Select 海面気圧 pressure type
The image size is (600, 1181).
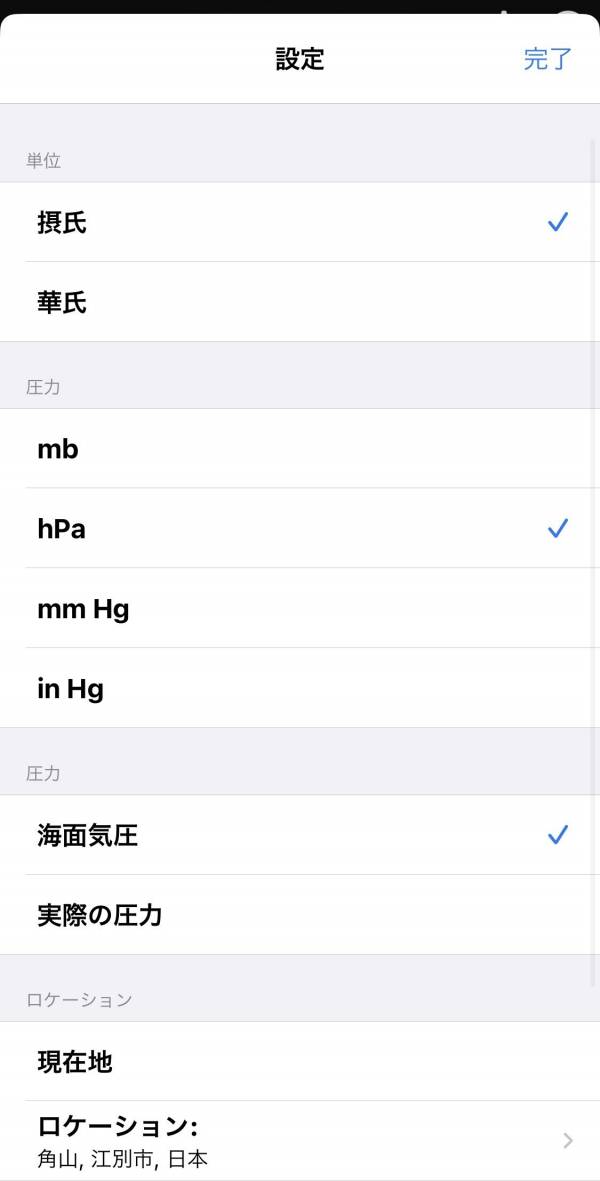point(300,835)
